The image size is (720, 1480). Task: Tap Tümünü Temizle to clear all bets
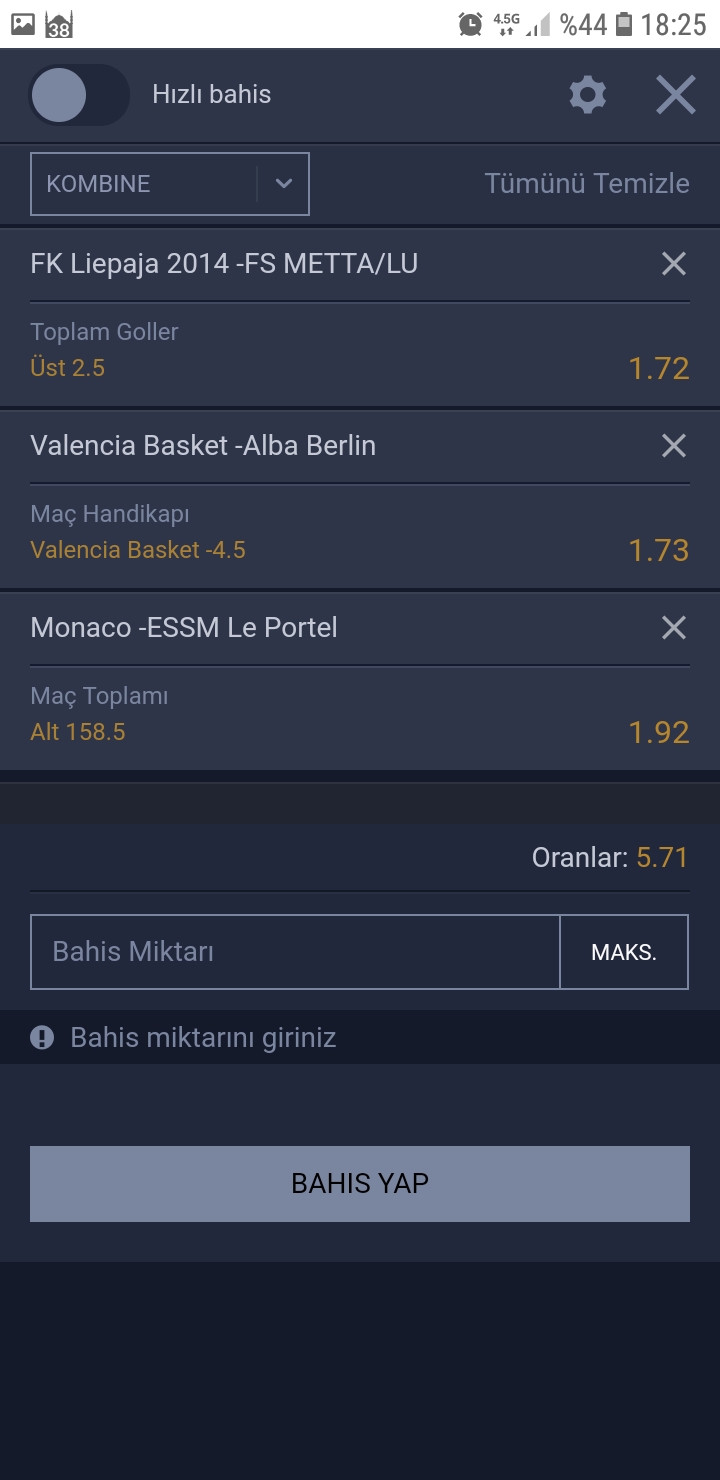tap(587, 183)
